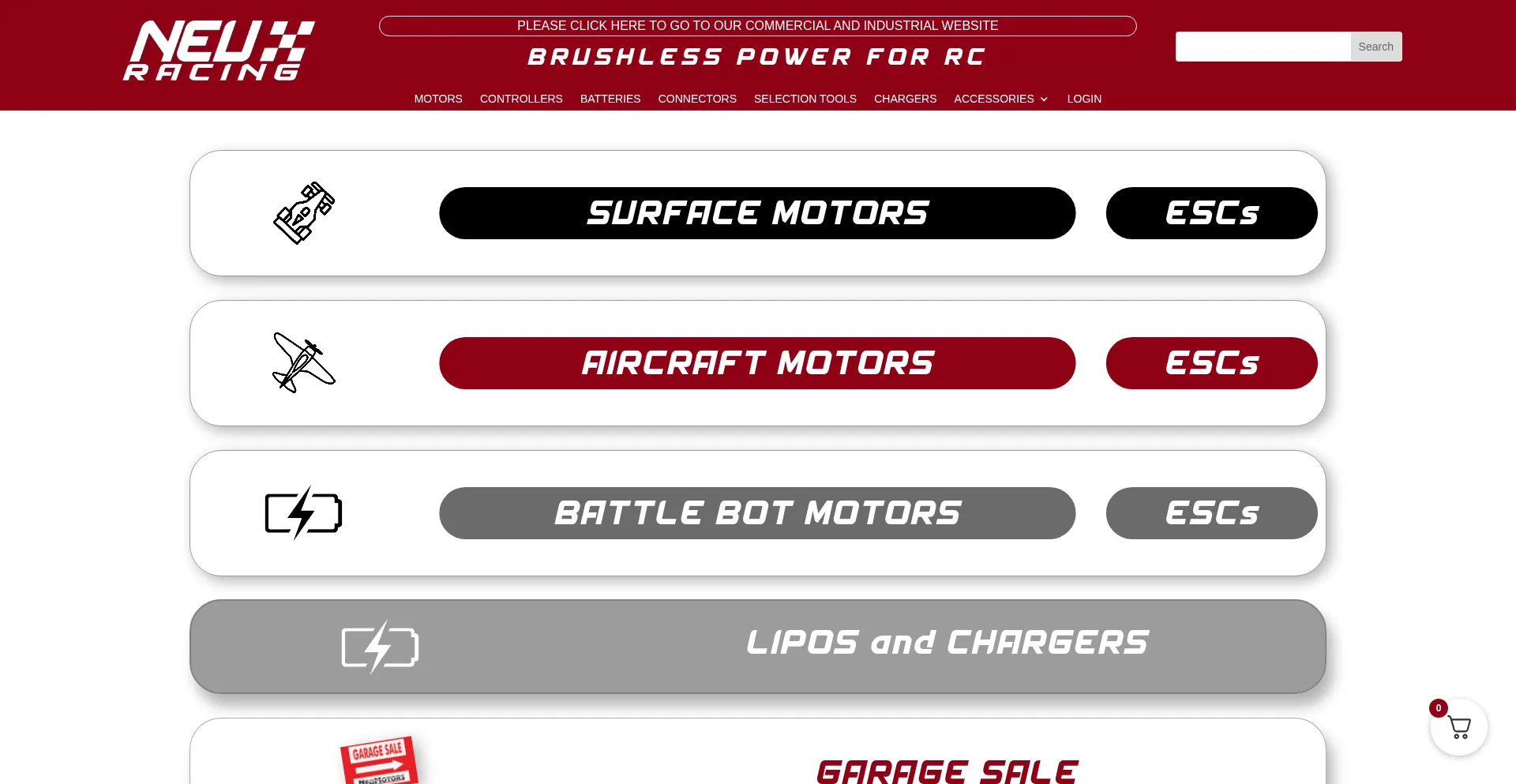The image size is (1516, 784).
Task: Open the LOGIN page
Action: click(1084, 99)
